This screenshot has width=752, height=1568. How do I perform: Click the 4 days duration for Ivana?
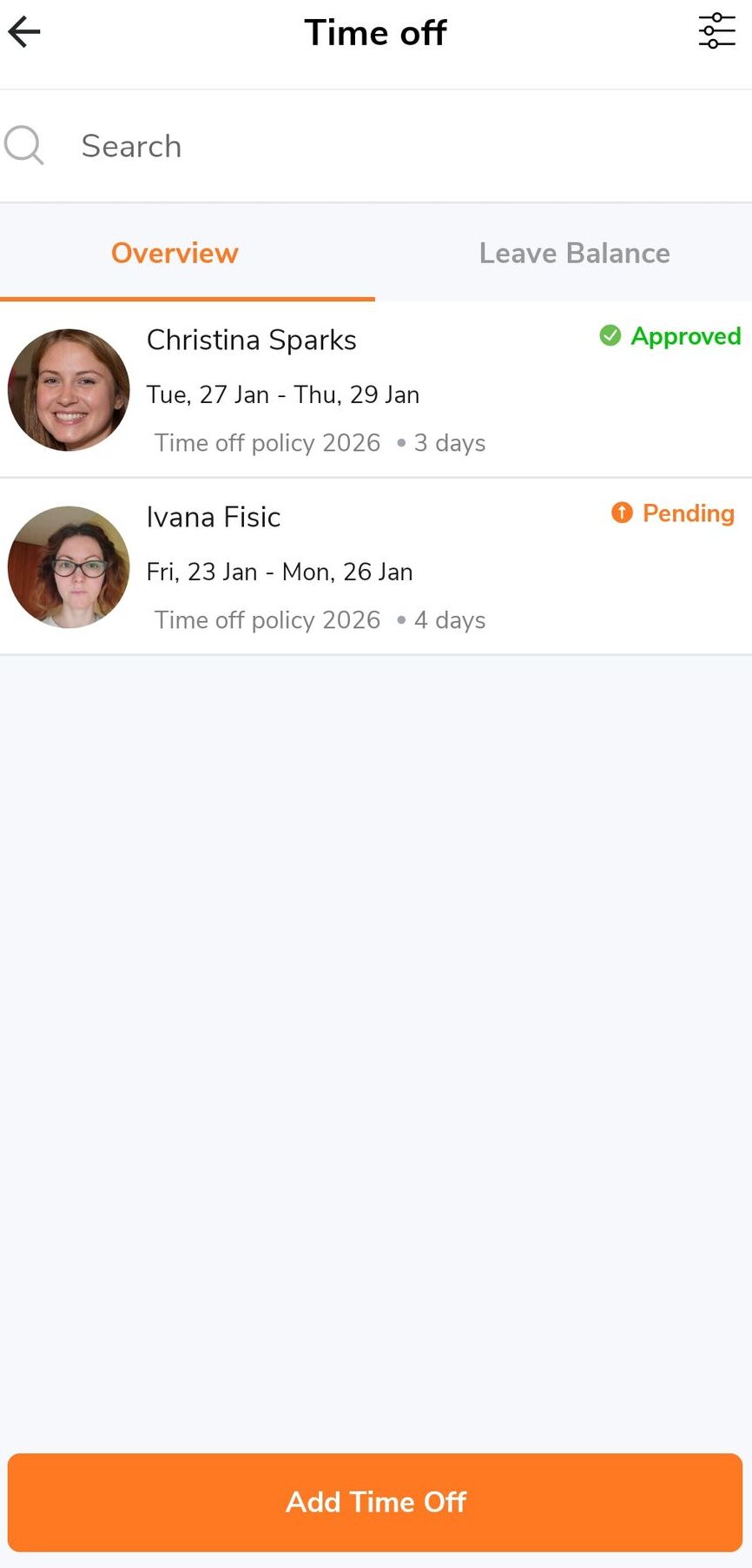[450, 620]
